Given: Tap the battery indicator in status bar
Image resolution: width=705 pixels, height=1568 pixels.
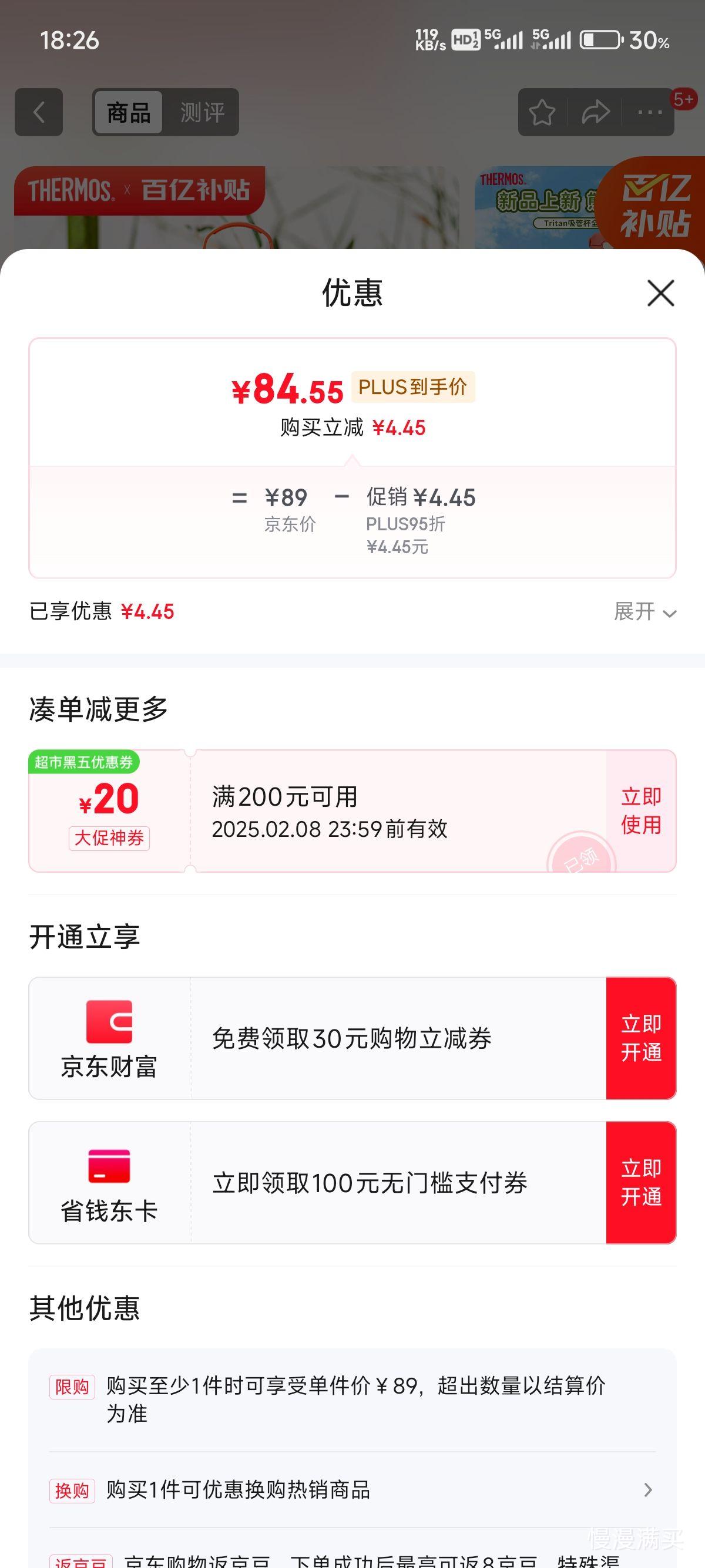Looking at the screenshot, I should pyautogui.click(x=600, y=39).
